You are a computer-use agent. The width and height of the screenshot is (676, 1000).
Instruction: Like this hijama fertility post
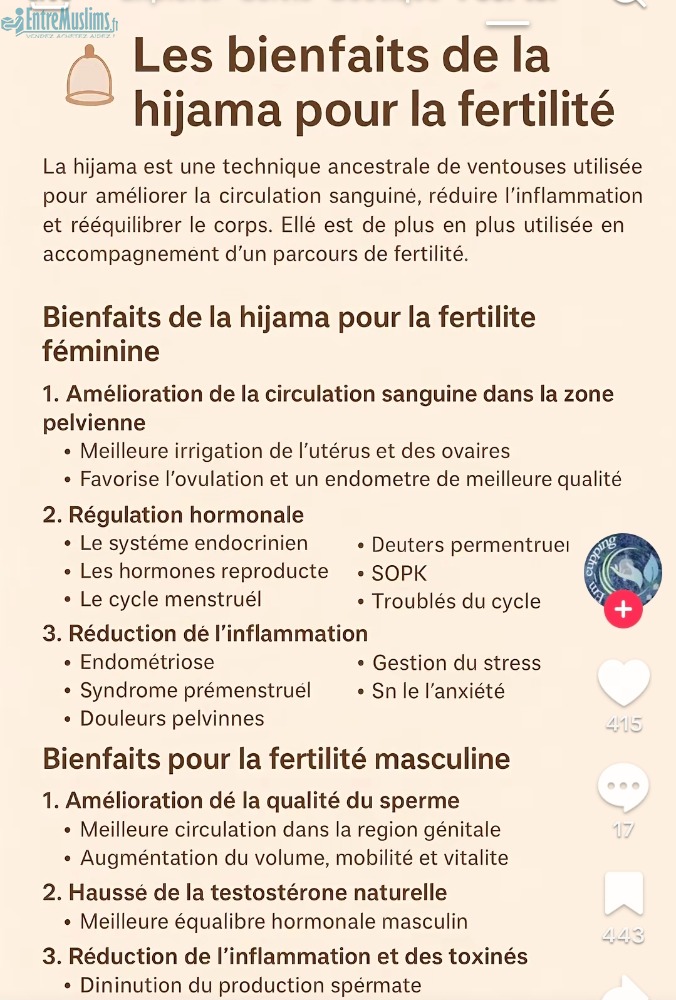[x=624, y=683]
